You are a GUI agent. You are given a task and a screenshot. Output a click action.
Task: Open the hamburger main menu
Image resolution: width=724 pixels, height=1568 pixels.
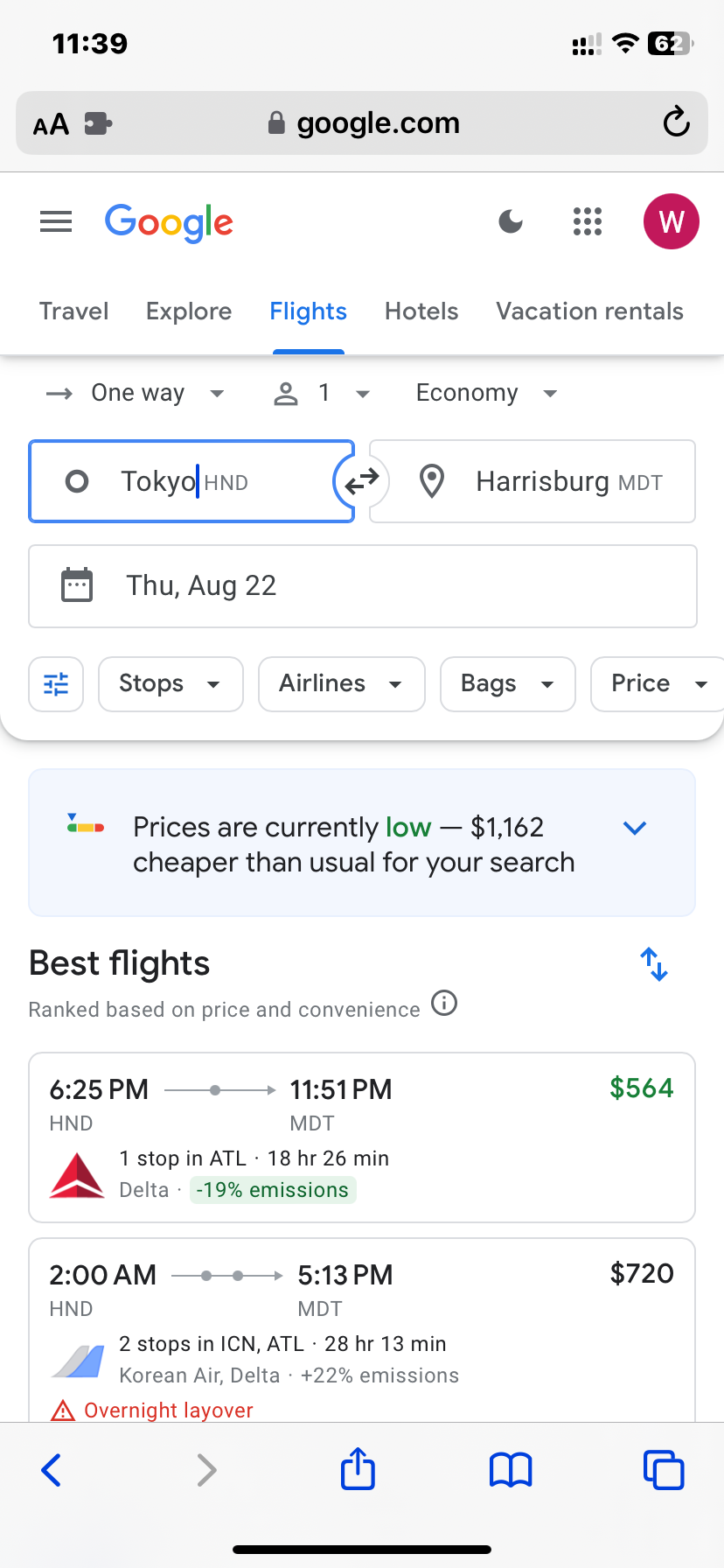point(56,222)
